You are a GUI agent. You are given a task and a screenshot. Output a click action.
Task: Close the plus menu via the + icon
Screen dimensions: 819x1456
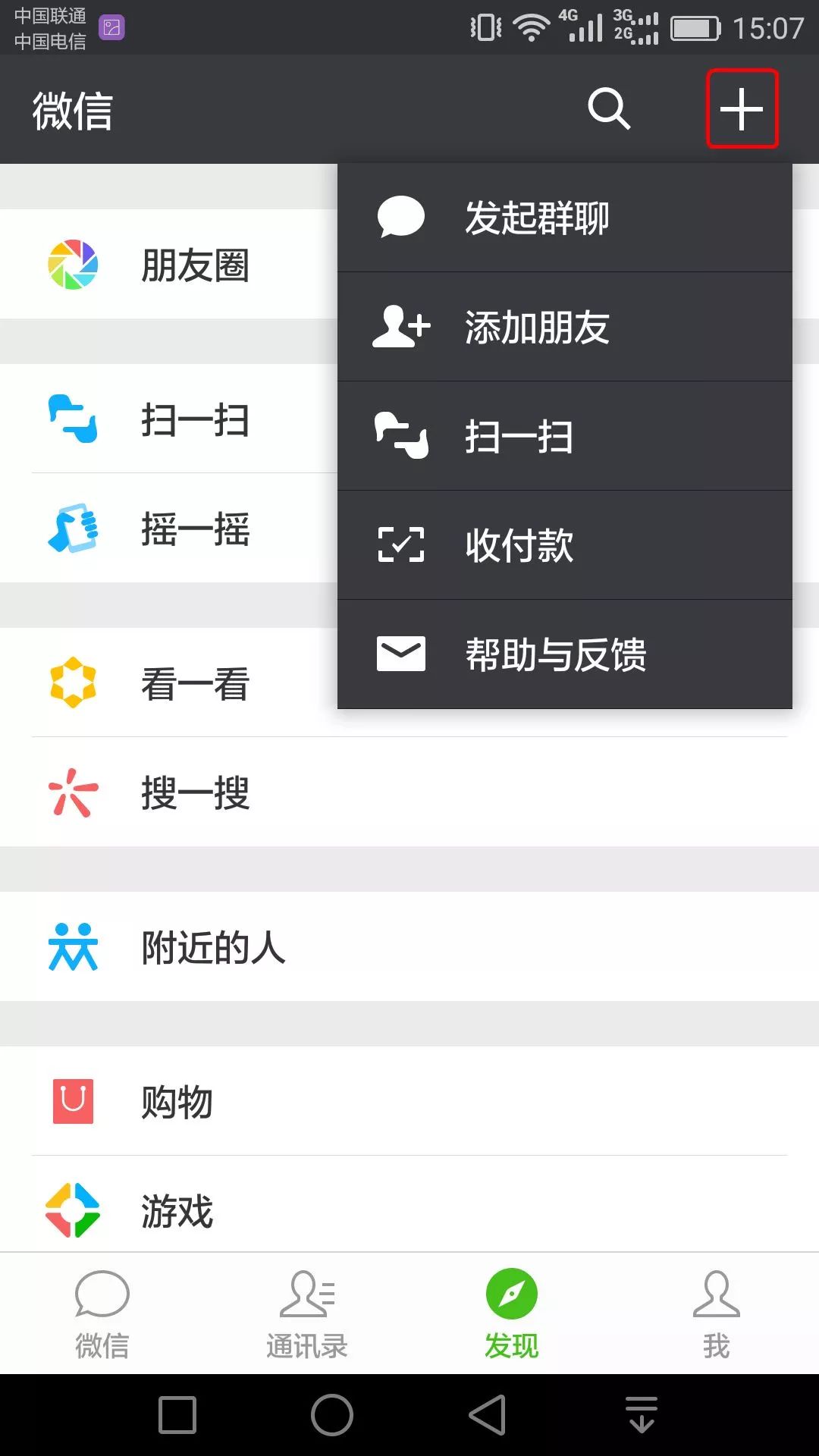tap(742, 109)
